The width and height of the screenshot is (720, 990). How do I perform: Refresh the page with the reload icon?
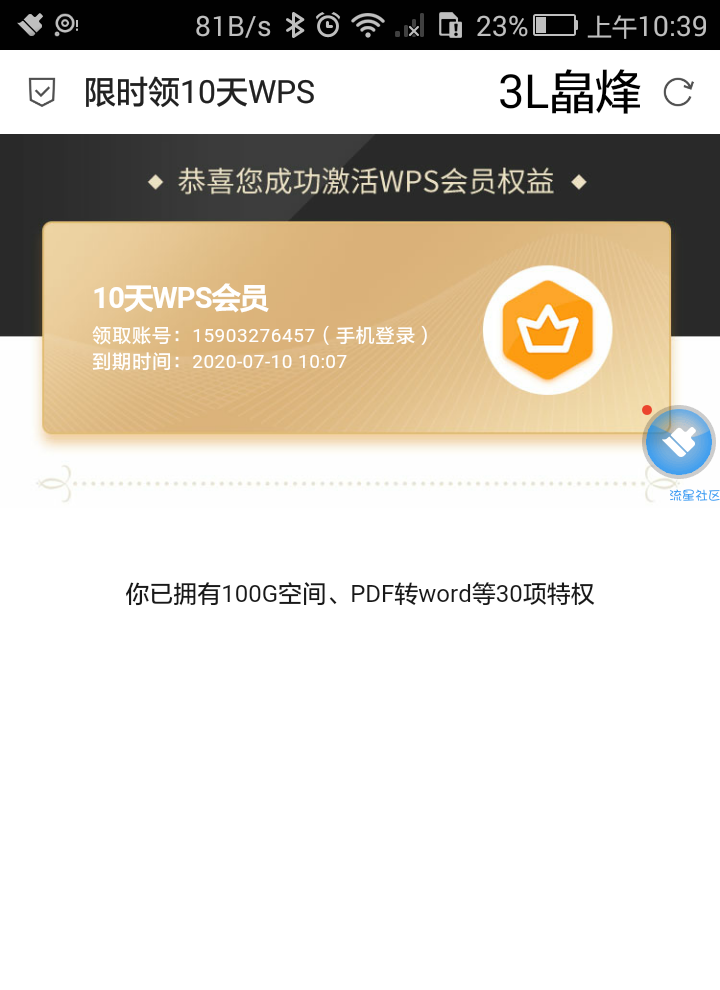pos(678,93)
